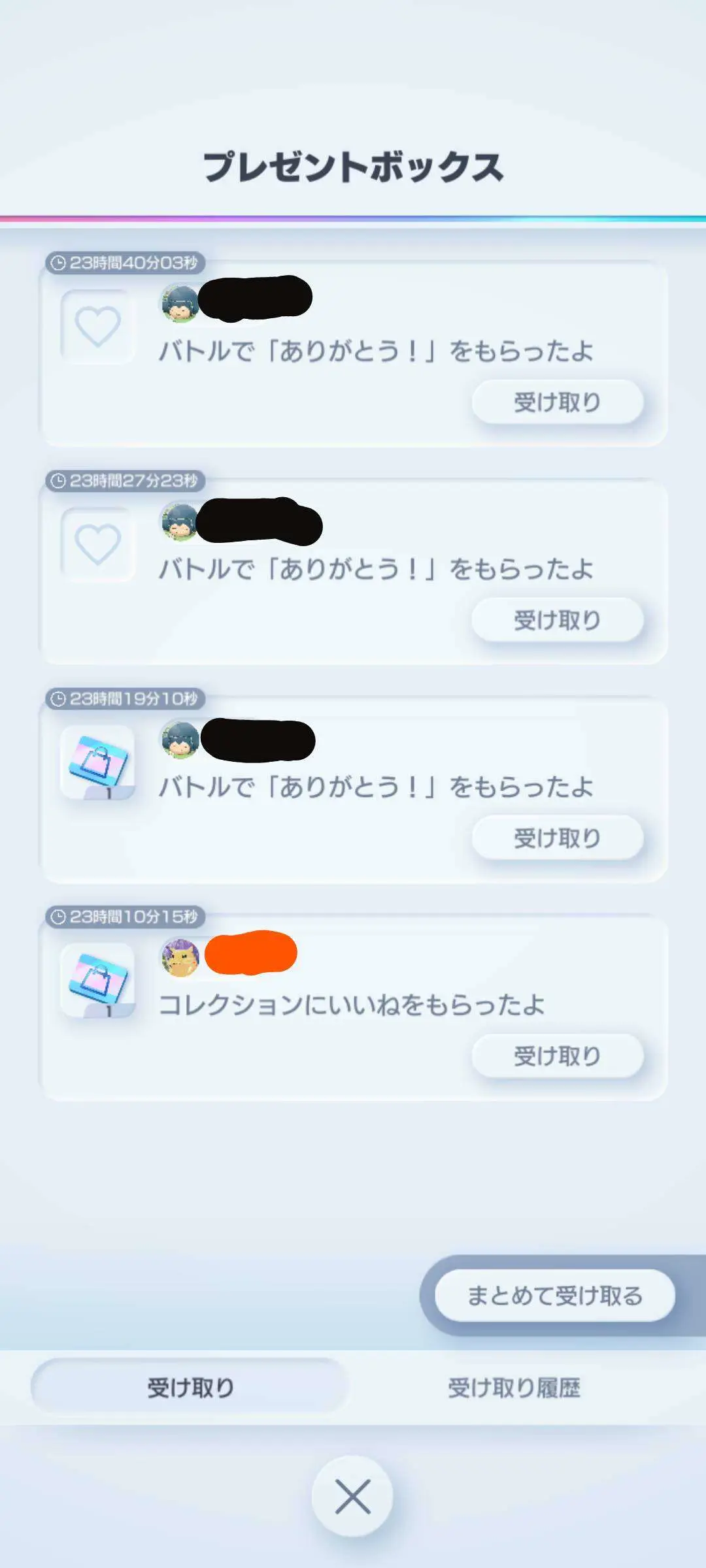
Task: Receive the present with 23時間19分10秒 left
Action: [557, 838]
